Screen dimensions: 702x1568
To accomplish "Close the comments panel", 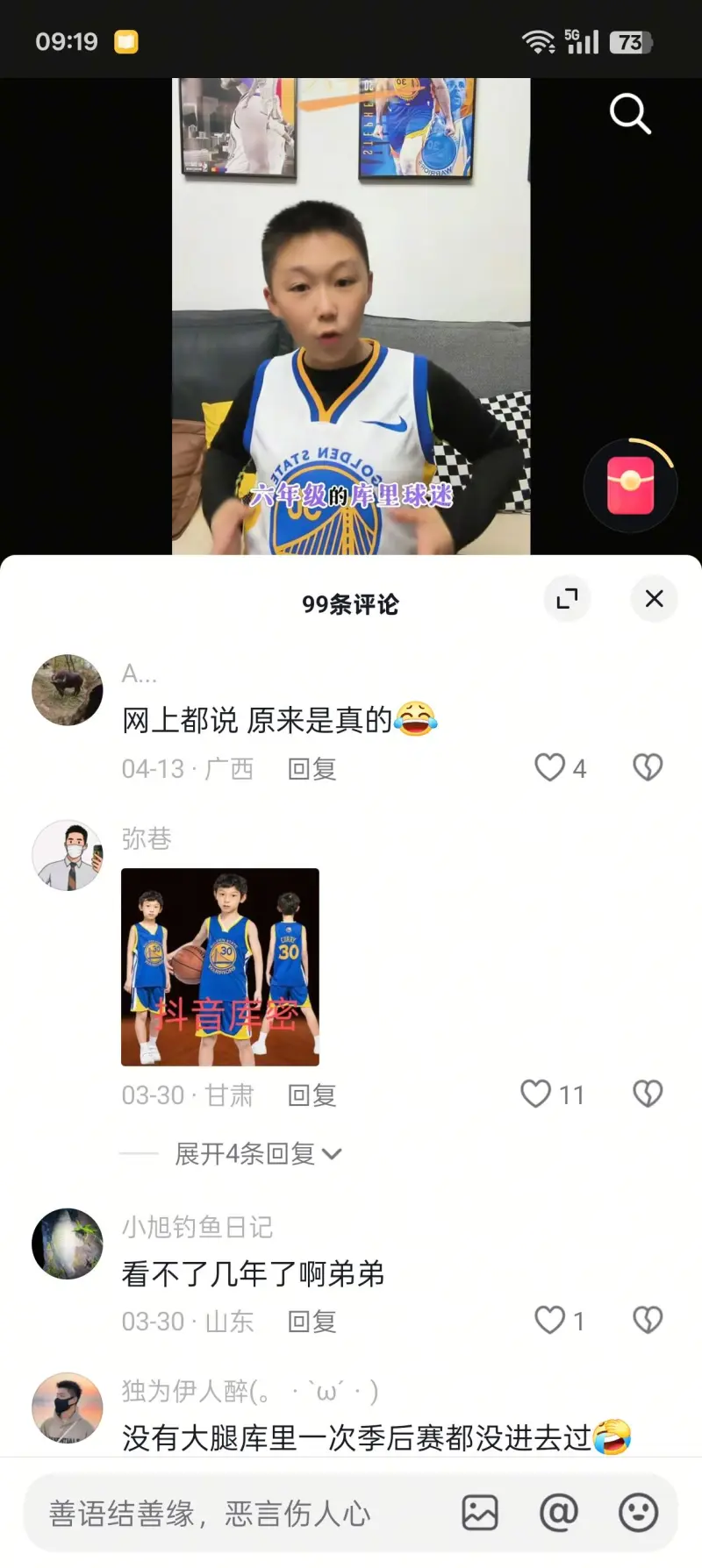I will 654,599.
